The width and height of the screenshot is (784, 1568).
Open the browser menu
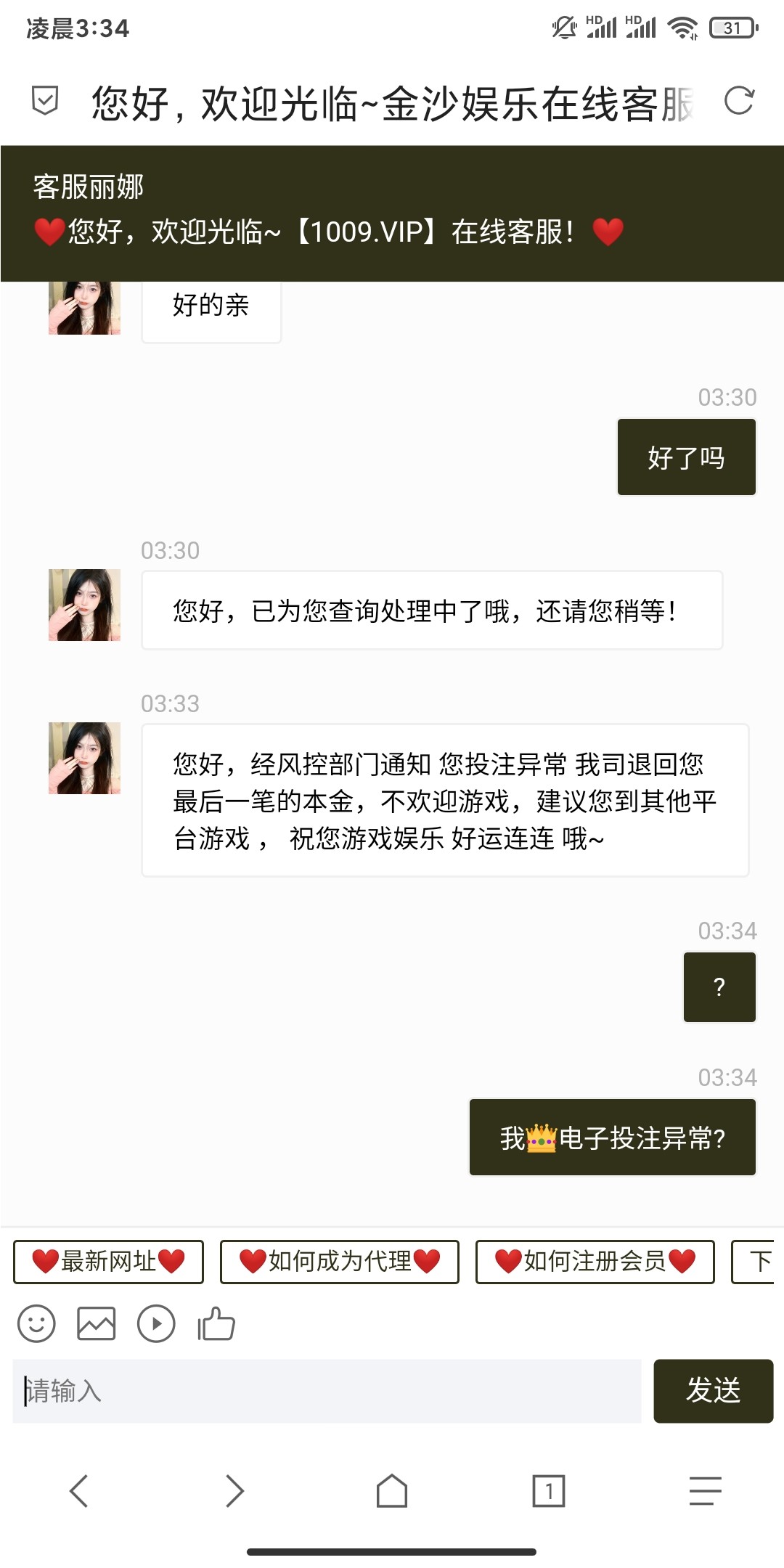pos(705,1491)
